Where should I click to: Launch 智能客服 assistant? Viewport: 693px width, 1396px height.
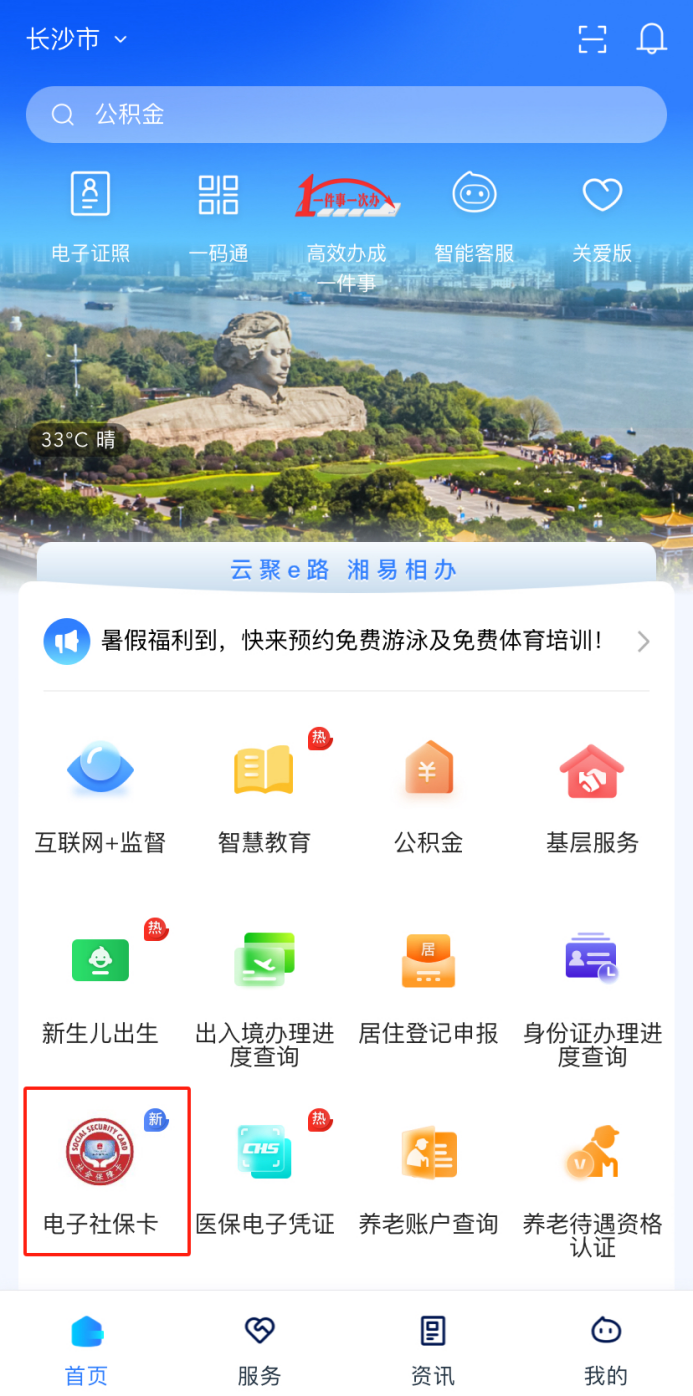click(x=474, y=215)
